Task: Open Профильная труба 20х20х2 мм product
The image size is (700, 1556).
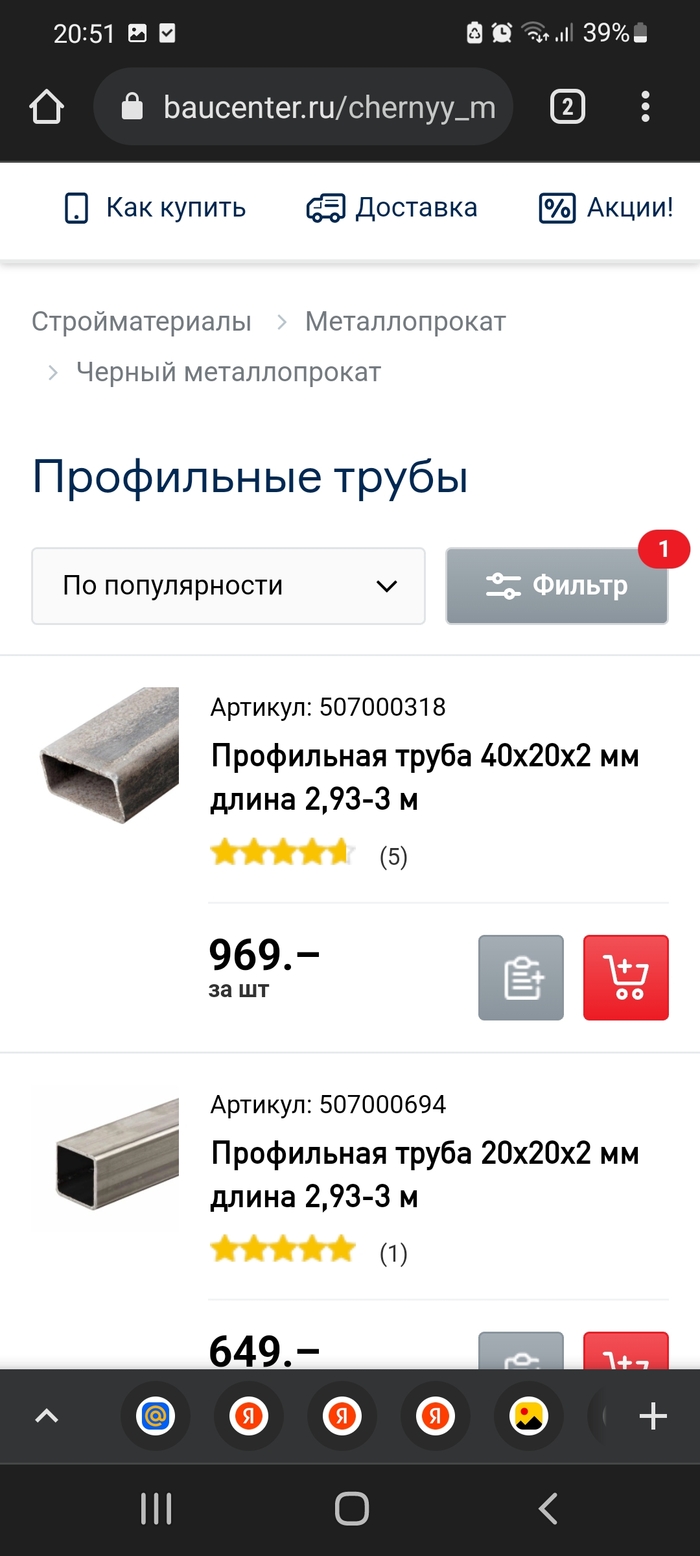Action: tap(424, 1174)
